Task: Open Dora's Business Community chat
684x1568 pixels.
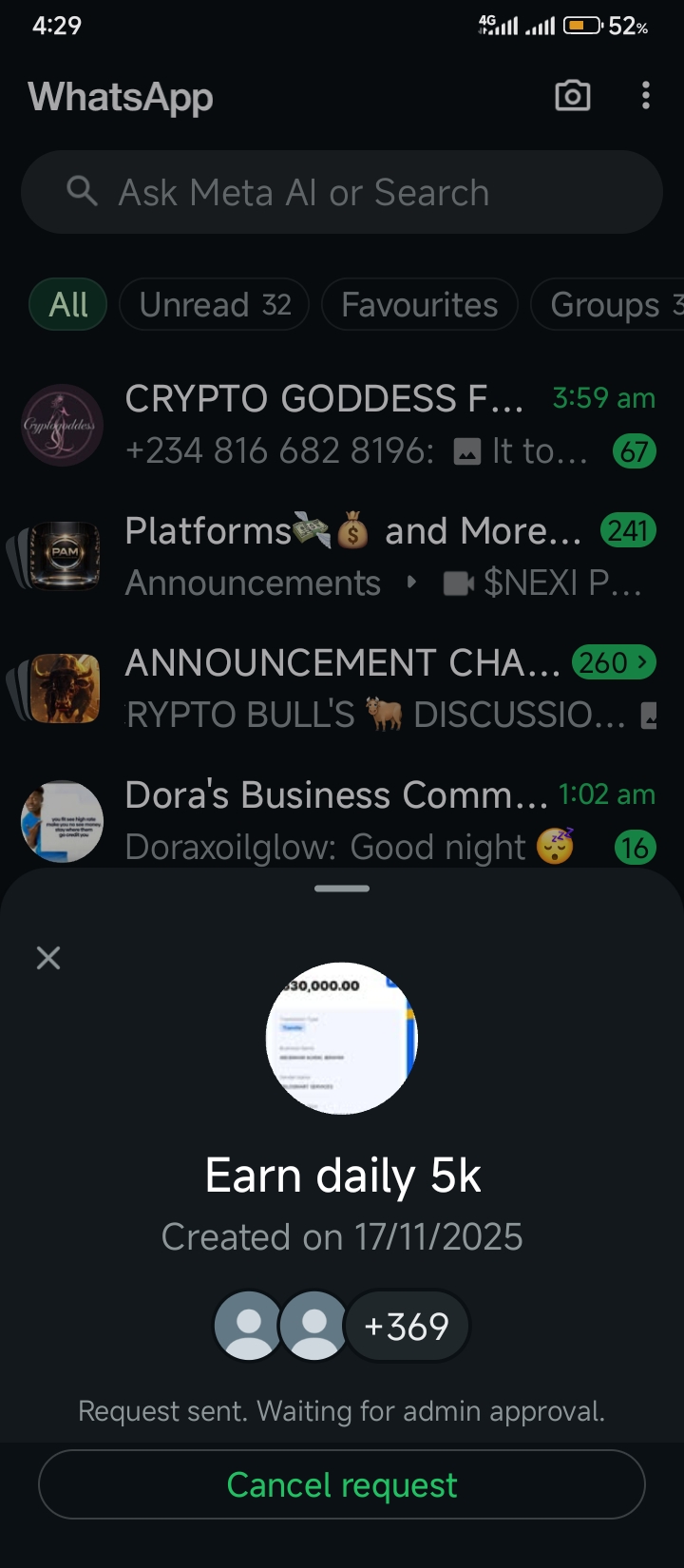Action: [342, 820]
